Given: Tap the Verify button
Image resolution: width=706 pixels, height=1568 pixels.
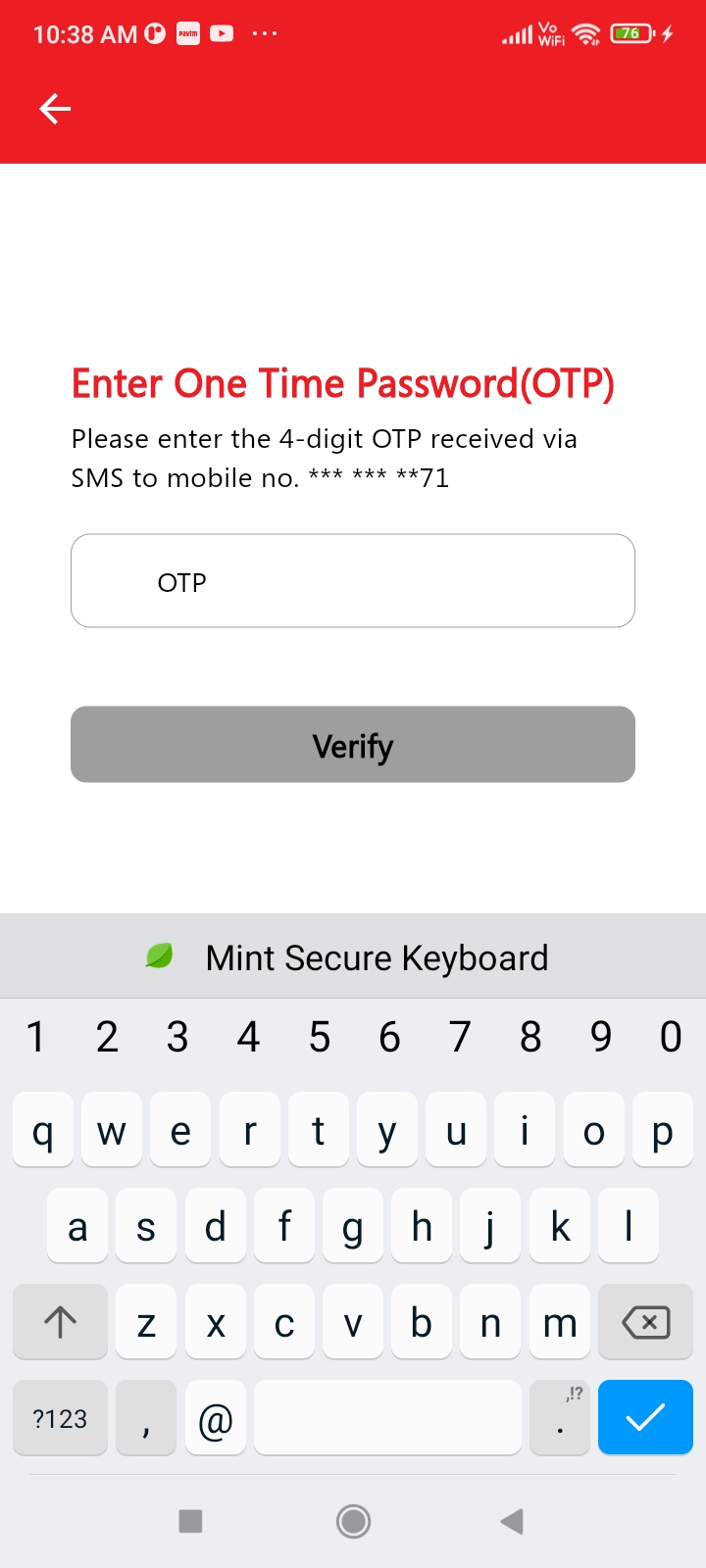Looking at the screenshot, I should pos(353,745).
